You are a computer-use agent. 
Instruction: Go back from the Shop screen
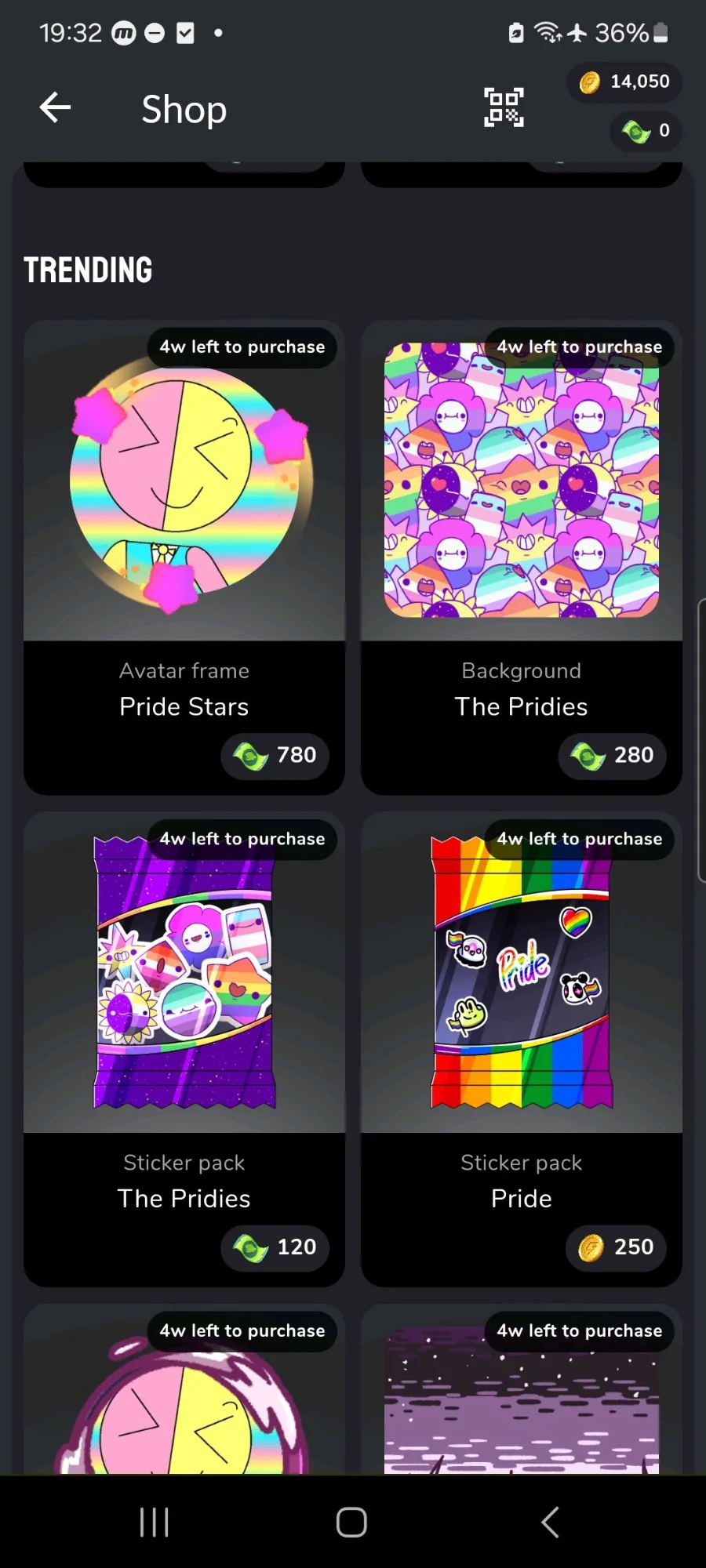[55, 108]
